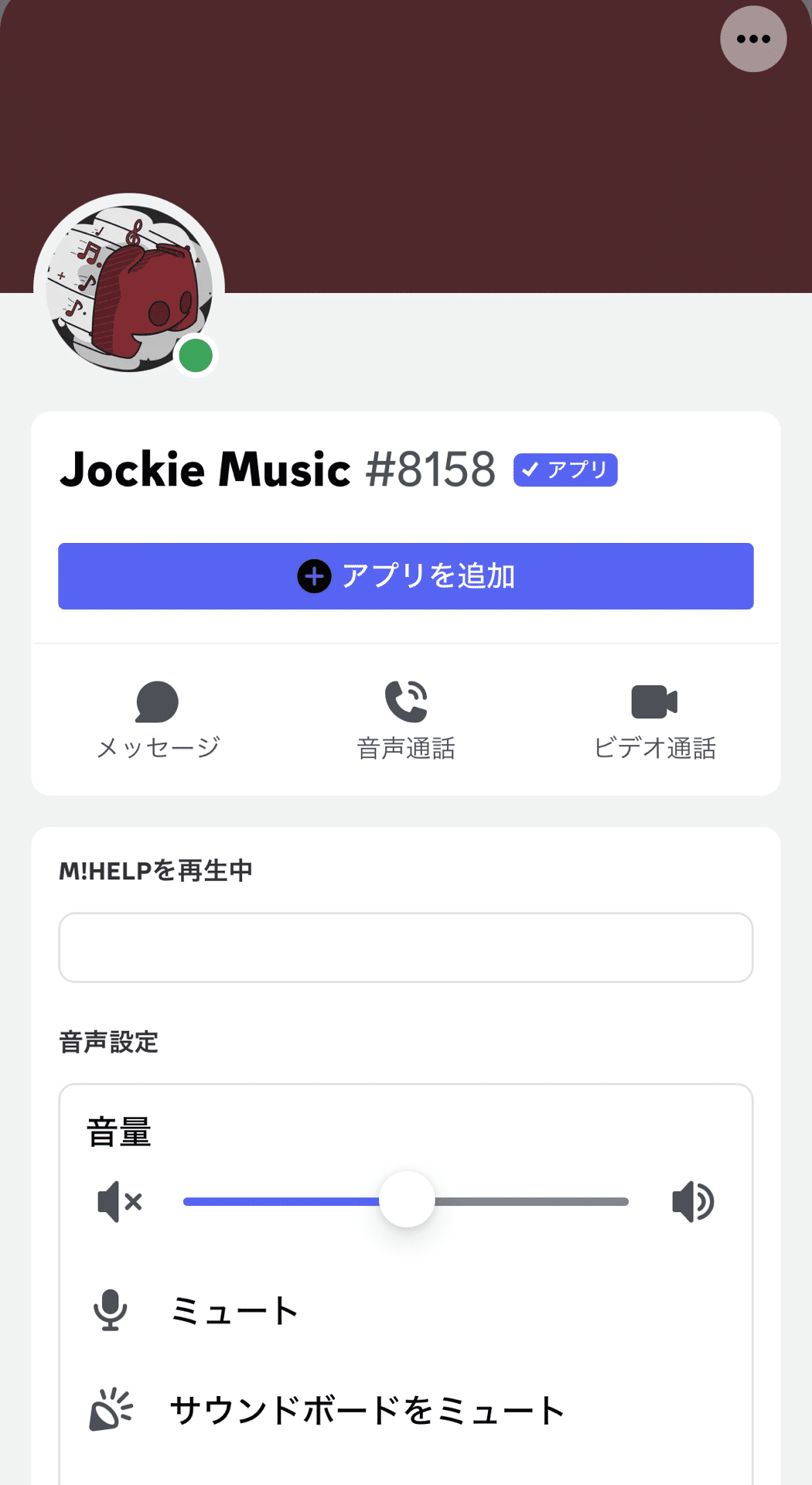Open the three-dot overflow menu
Viewport: 812px width, 1485px height.
753,39
